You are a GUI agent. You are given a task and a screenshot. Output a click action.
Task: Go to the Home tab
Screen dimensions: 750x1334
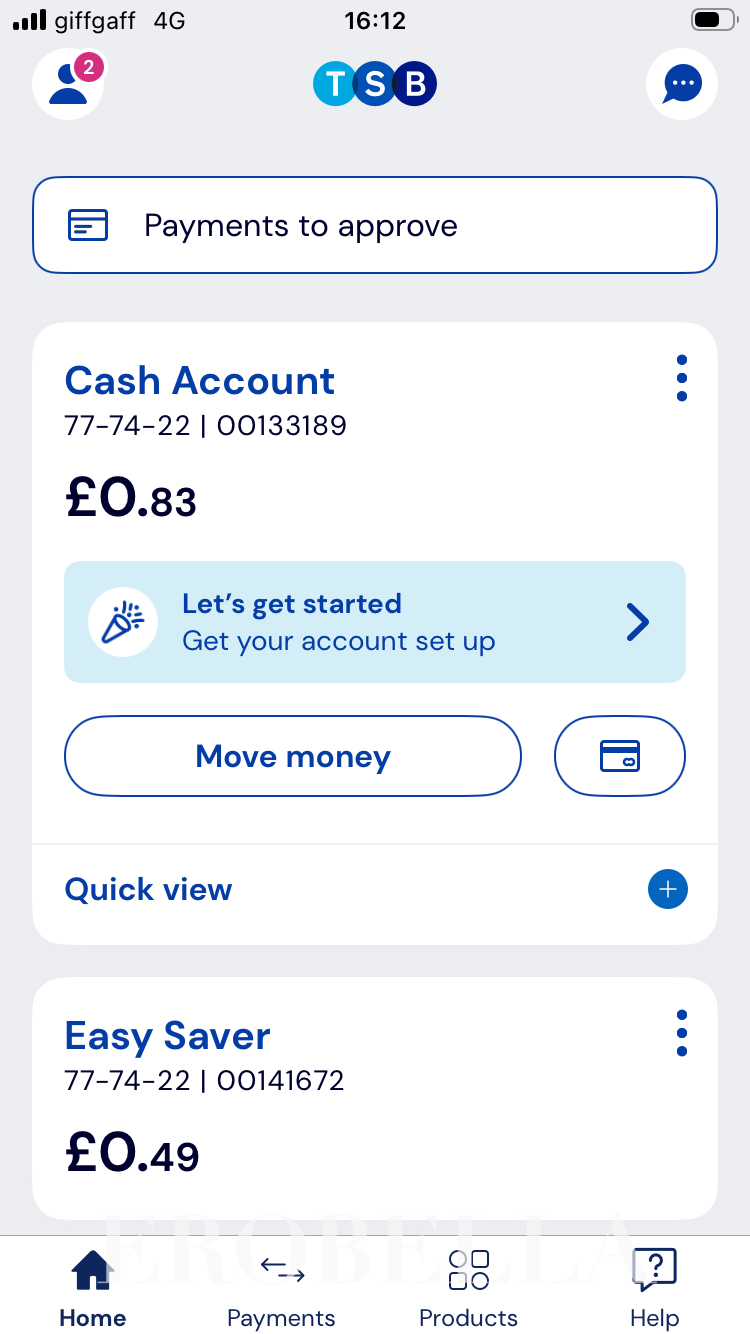click(92, 1288)
